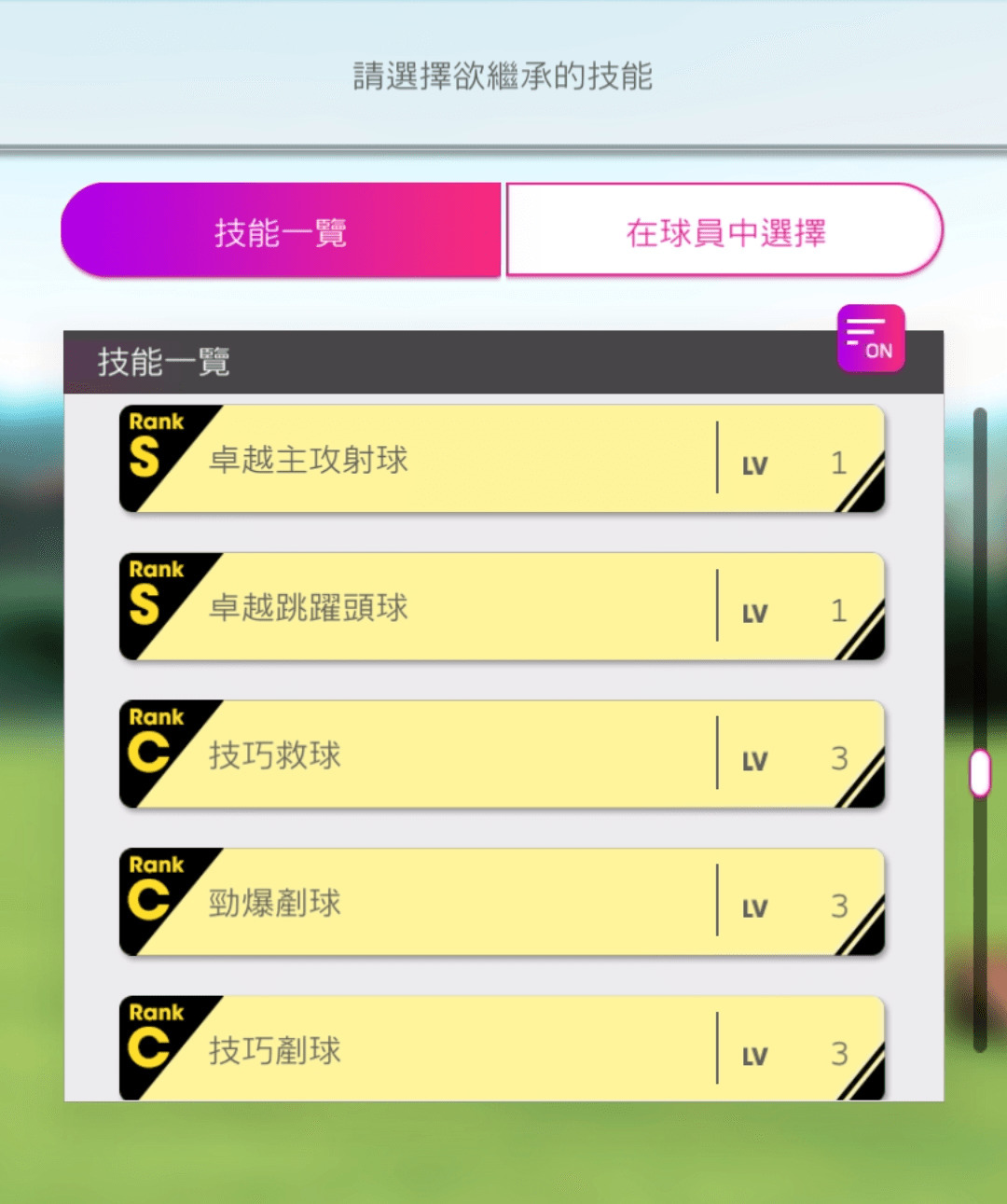
Task: Choose the 技巧救球 skill
Action: 502,754
